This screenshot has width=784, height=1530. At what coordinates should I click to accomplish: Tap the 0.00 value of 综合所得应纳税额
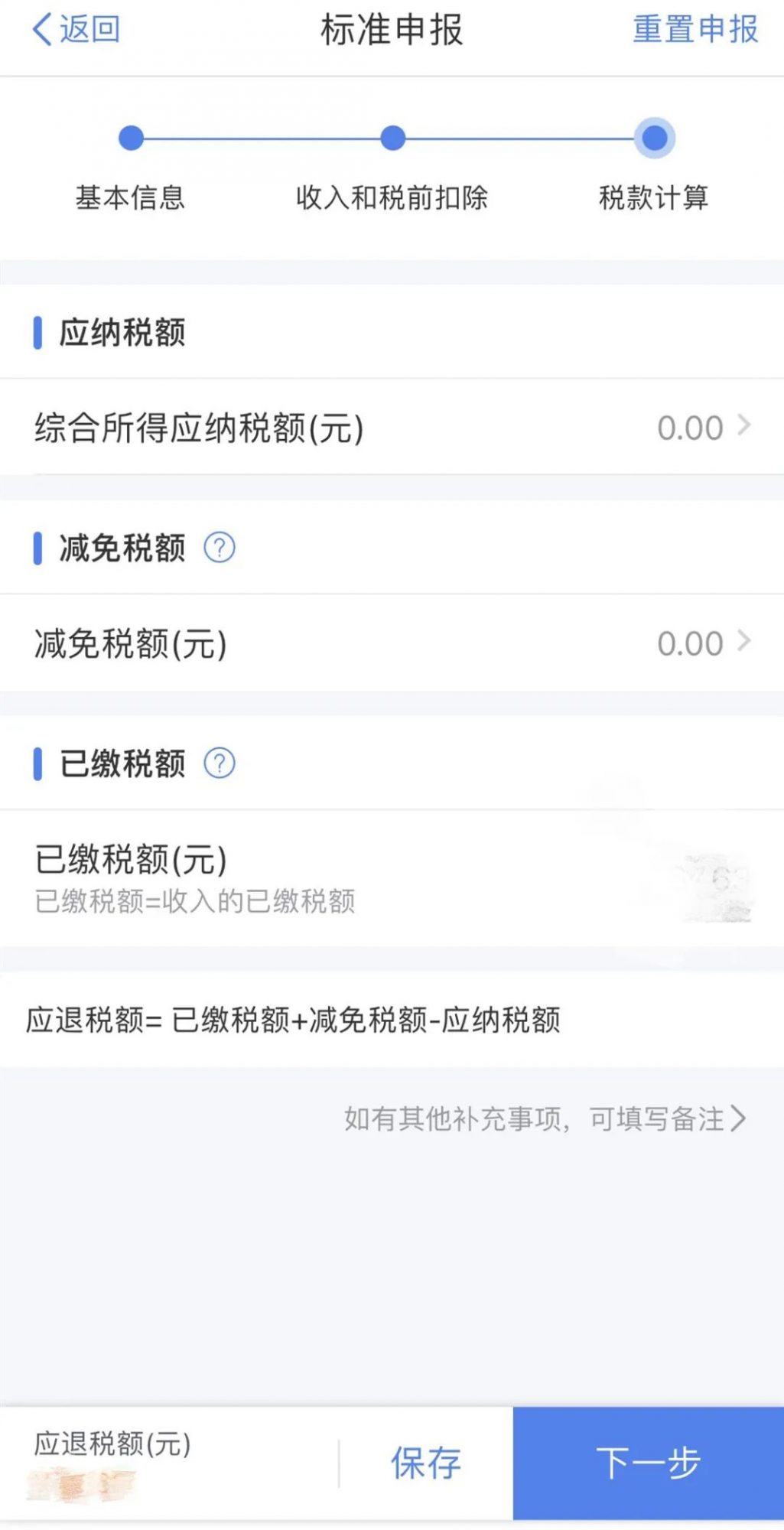point(688,427)
